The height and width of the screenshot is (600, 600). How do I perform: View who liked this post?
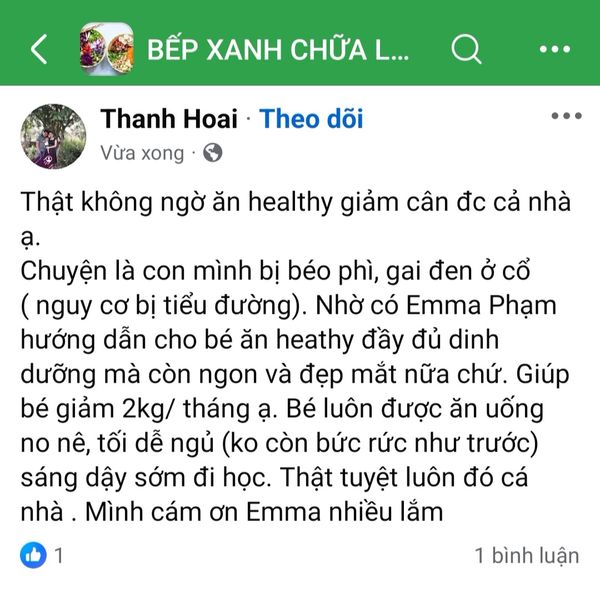pos(43,553)
